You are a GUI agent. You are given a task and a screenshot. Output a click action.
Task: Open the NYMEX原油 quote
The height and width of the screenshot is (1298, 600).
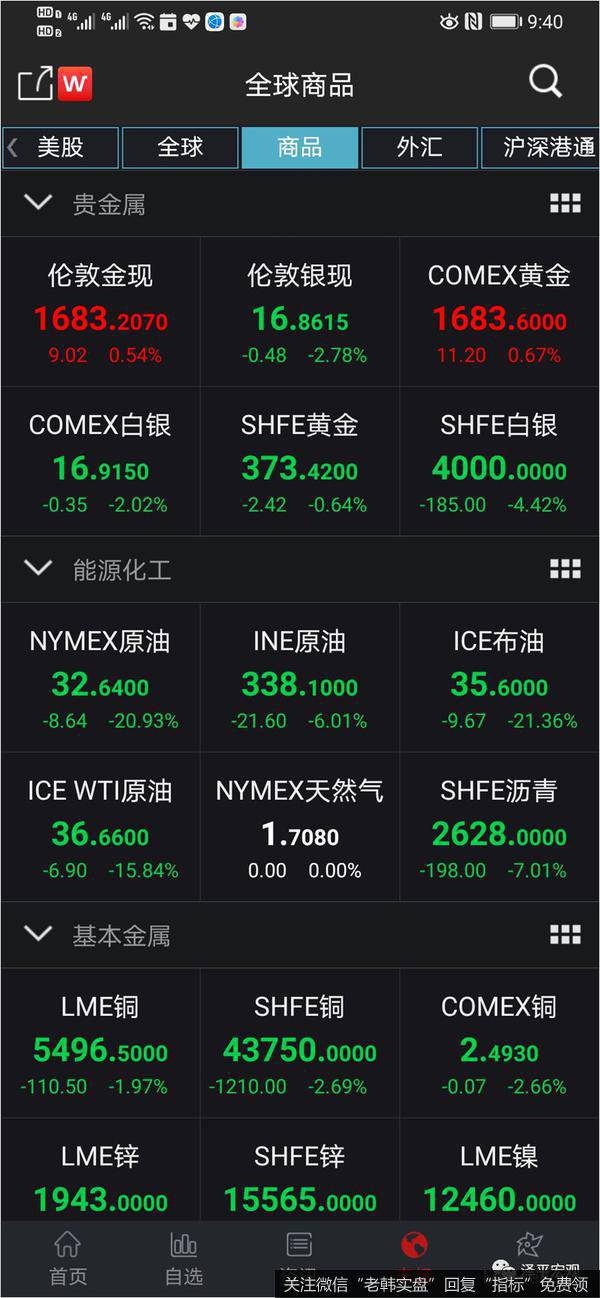[100, 678]
